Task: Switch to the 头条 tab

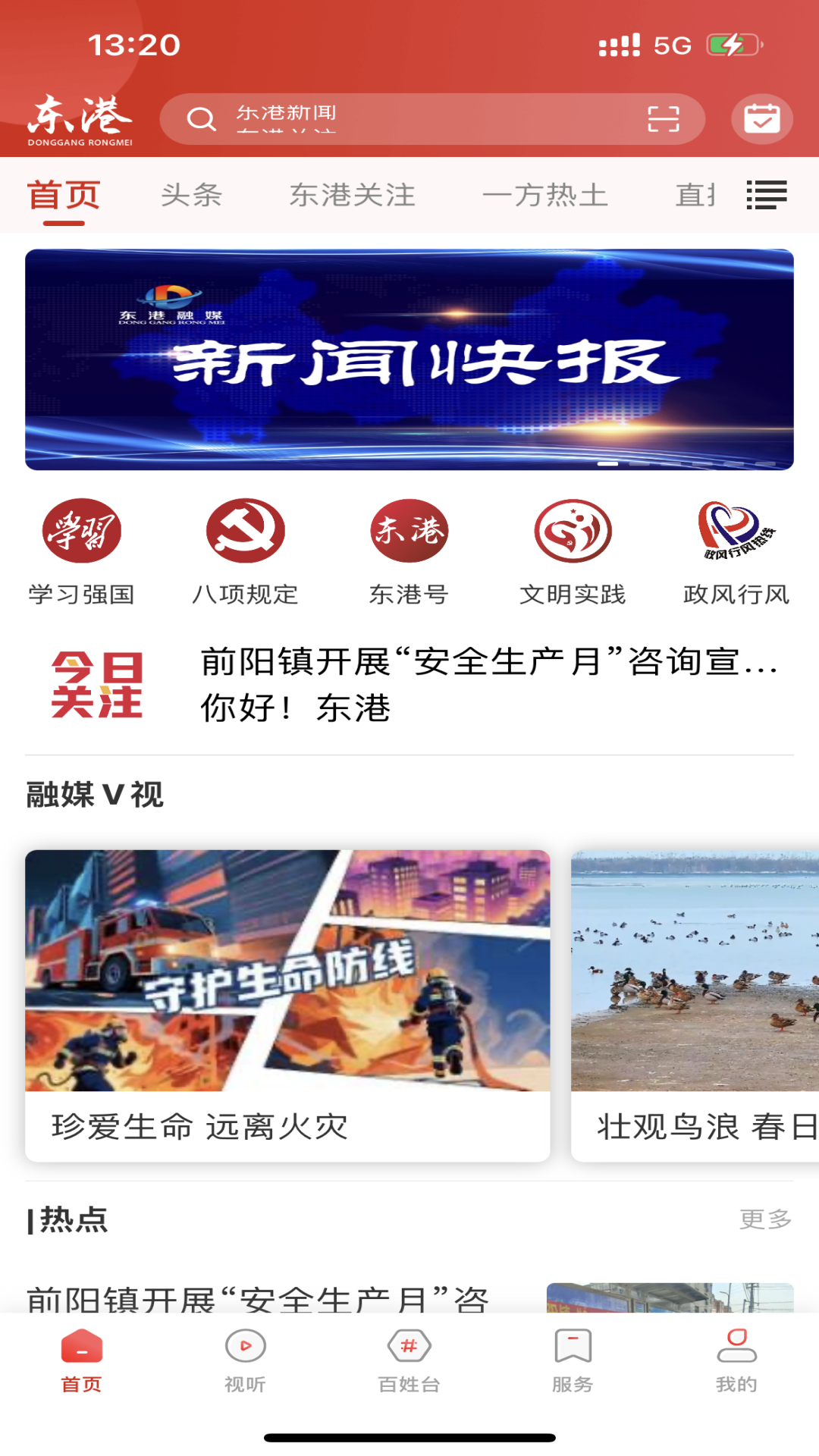Action: 192,195
